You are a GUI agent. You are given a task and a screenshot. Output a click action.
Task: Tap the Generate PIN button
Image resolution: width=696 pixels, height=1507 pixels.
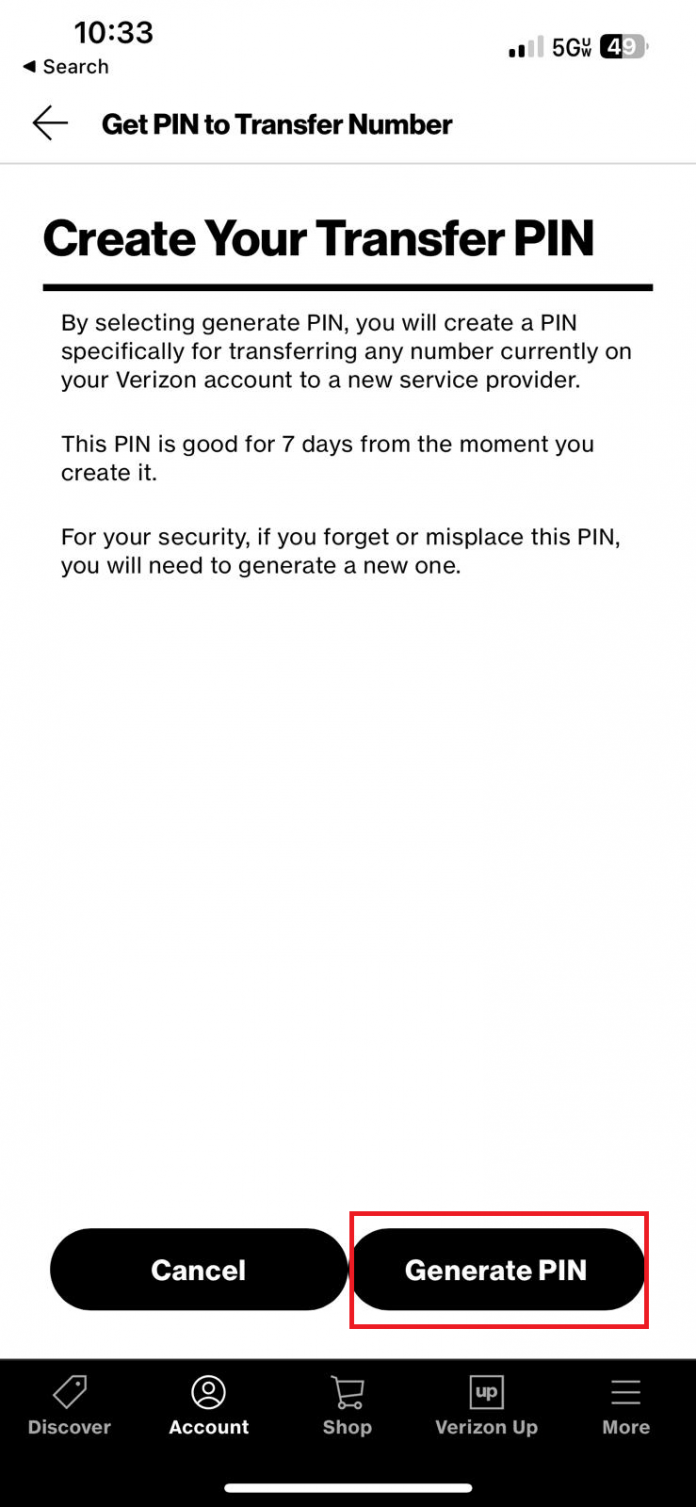(x=497, y=1270)
